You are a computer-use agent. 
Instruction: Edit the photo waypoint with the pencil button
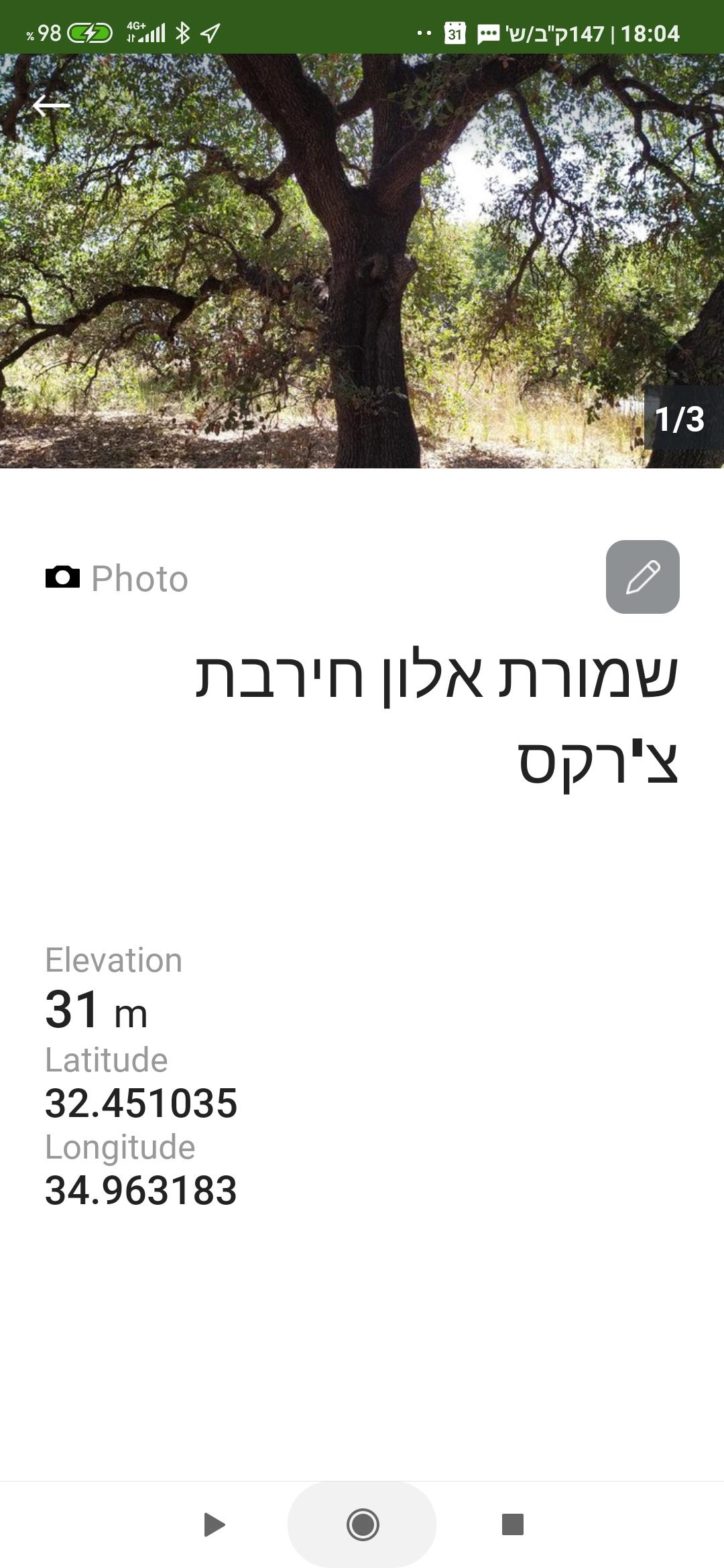[x=642, y=577]
